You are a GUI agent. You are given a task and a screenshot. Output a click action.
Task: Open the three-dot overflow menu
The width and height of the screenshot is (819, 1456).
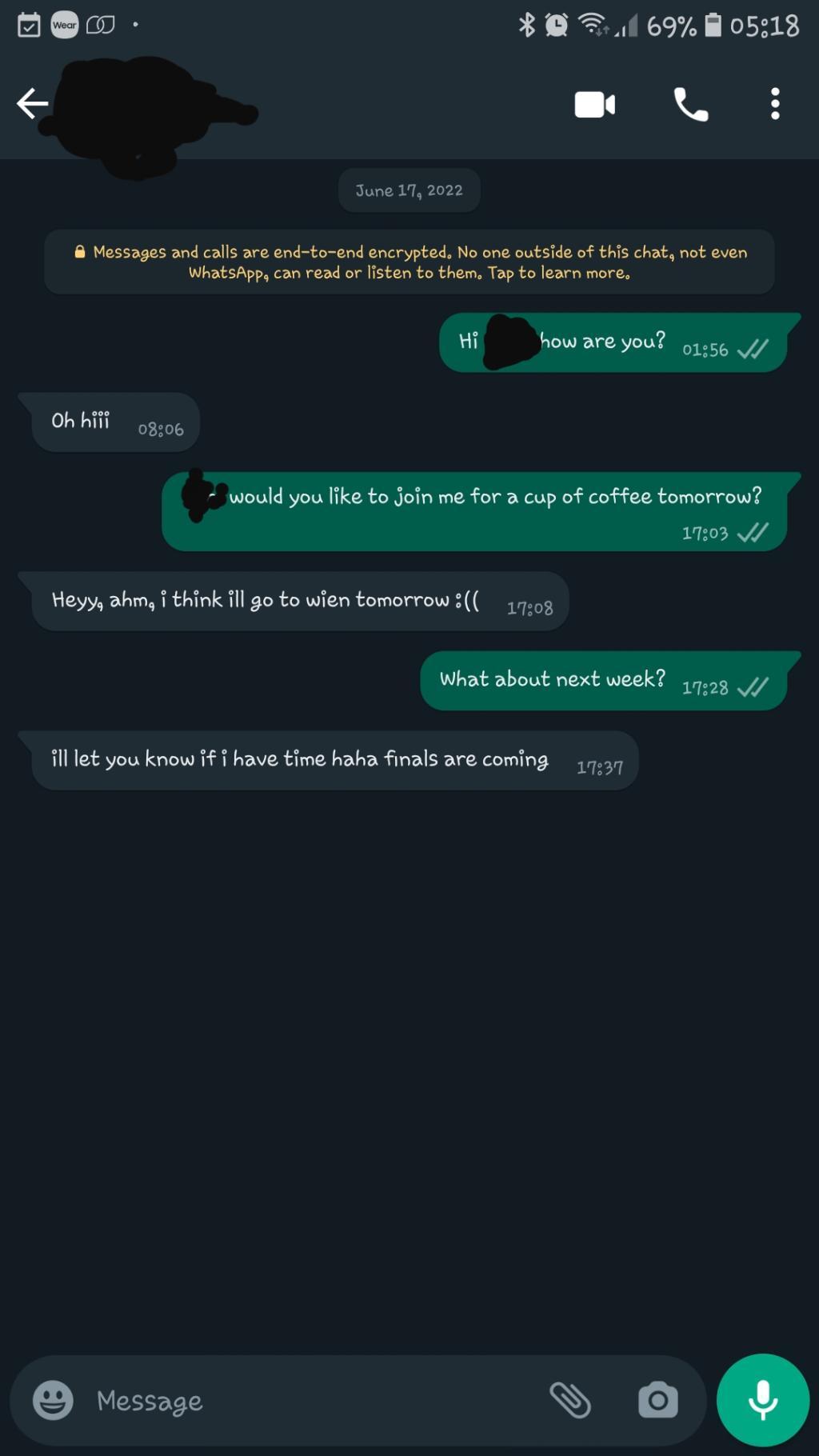click(774, 105)
